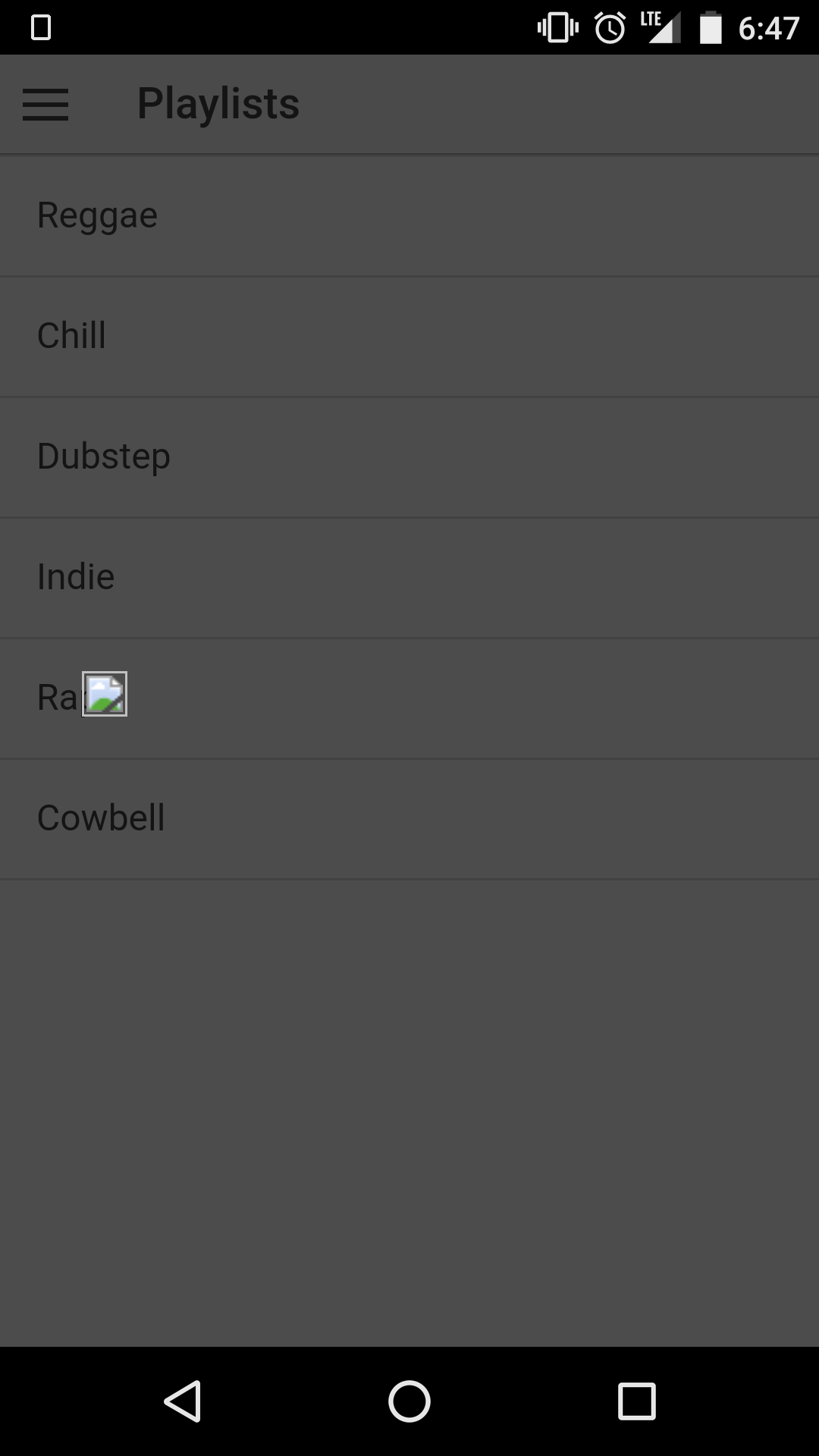Go back using system back button
Screen dimensions: 819x1456
(183, 1401)
